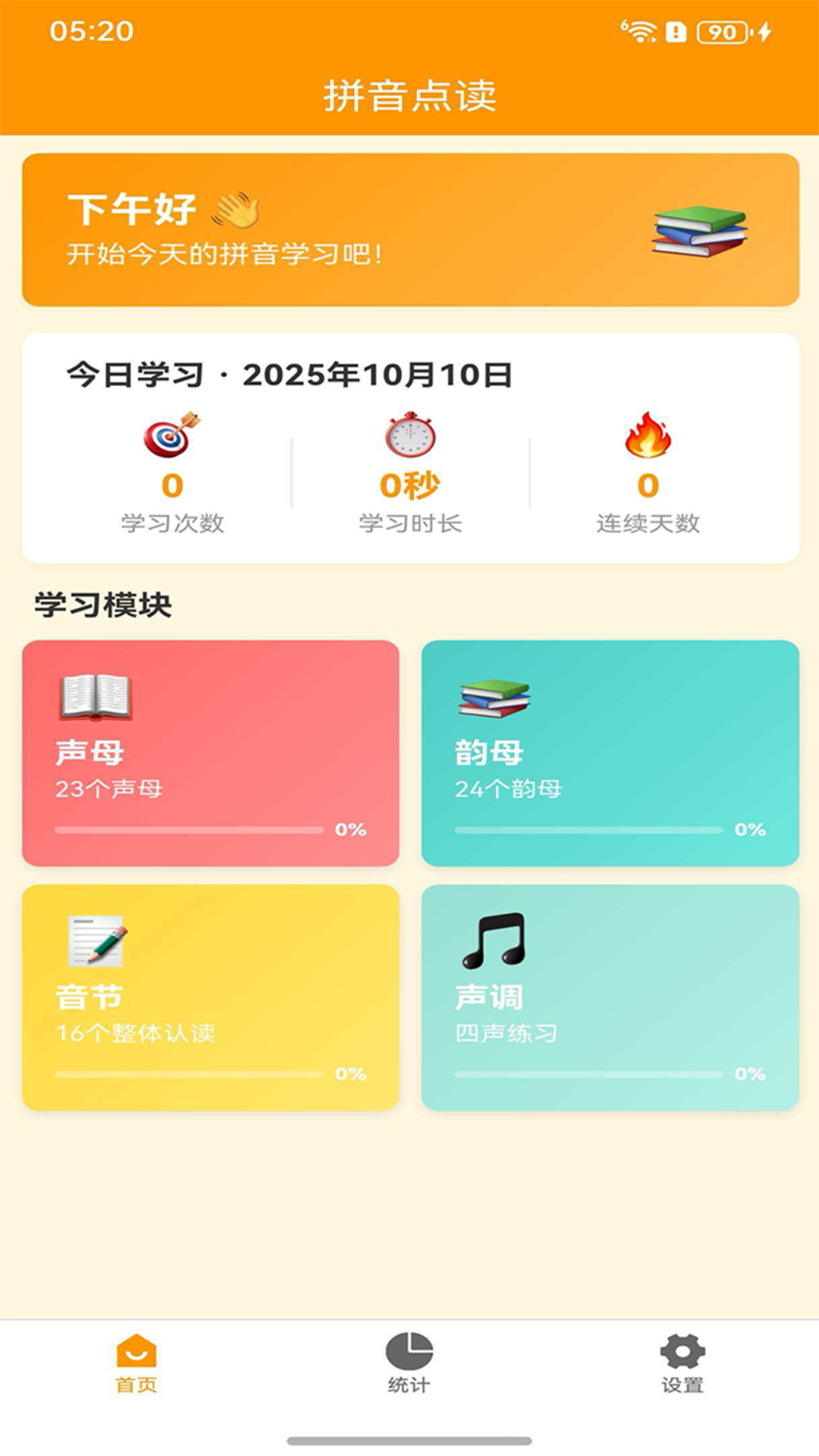Start the 音节 syllables module

tap(211, 996)
